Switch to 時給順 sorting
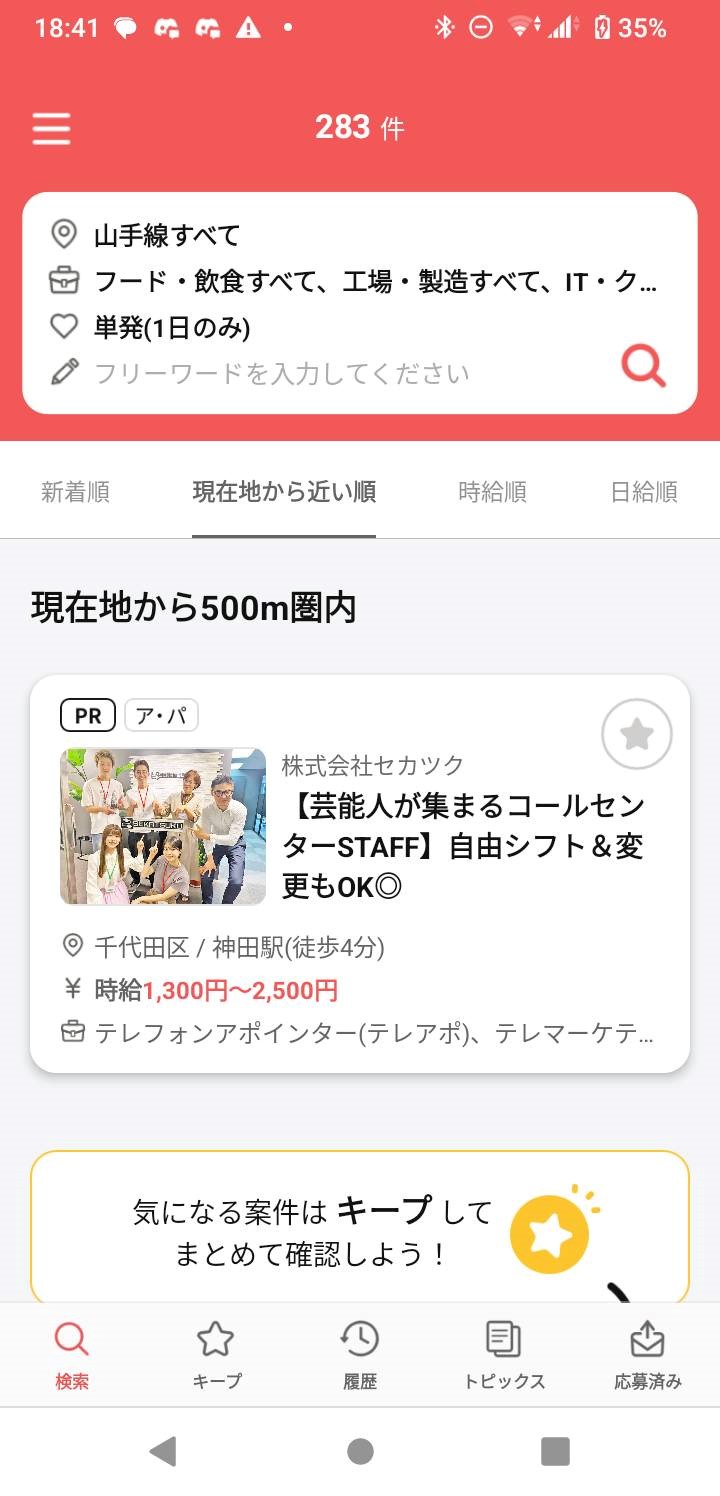Screen dimensions: 720x1496 click(x=492, y=492)
